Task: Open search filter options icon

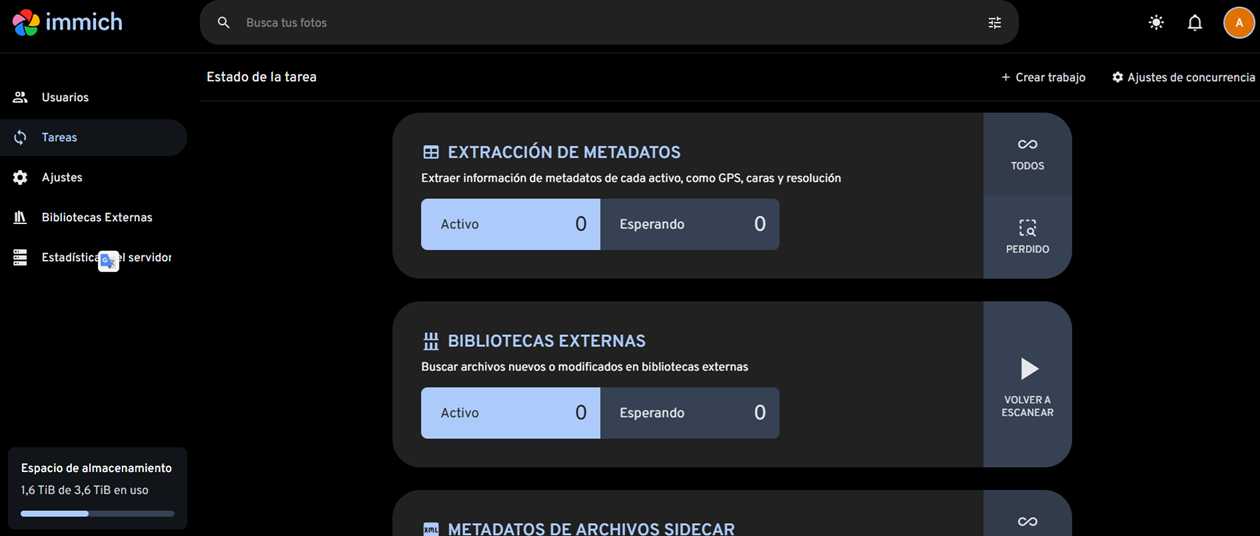Action: (x=994, y=22)
